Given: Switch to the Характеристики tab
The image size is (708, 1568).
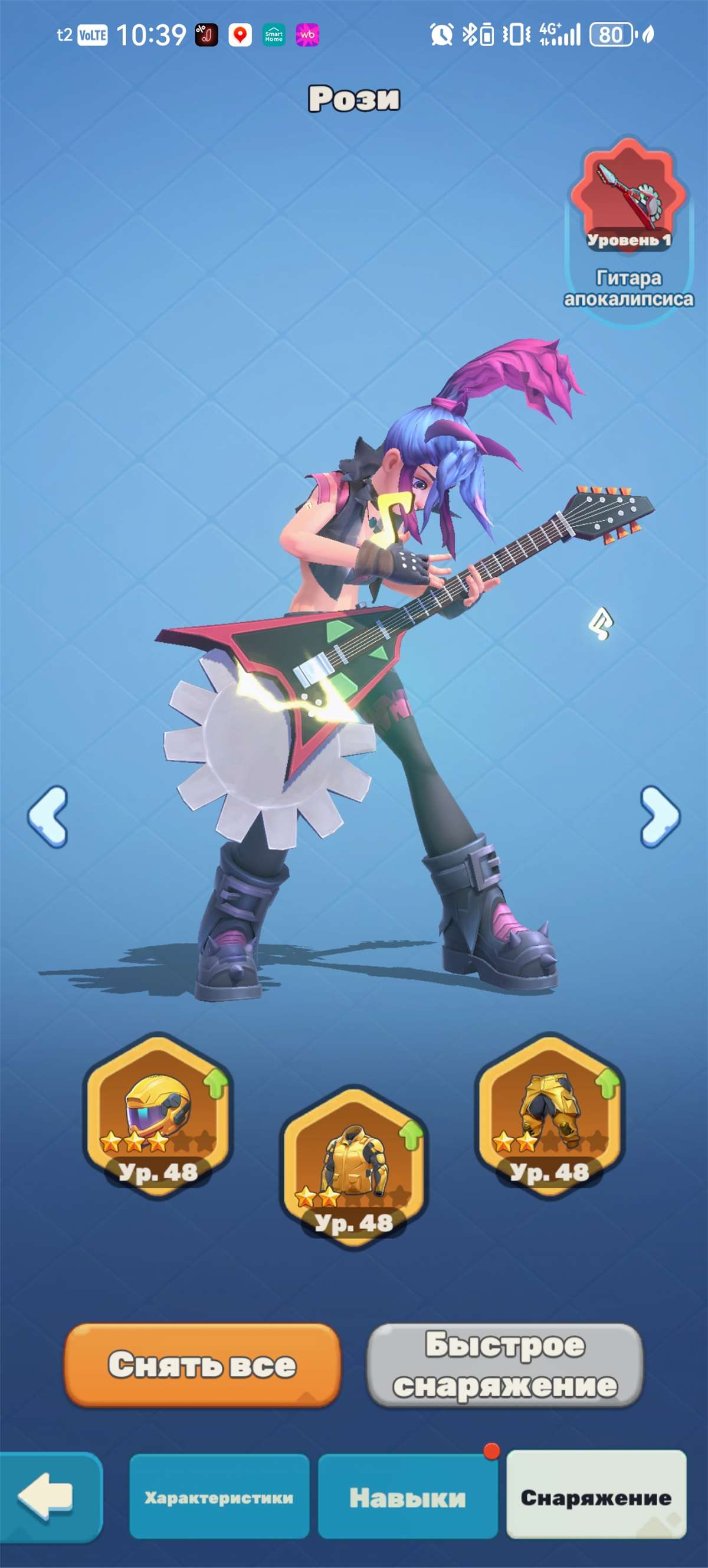Looking at the screenshot, I should [219, 1497].
